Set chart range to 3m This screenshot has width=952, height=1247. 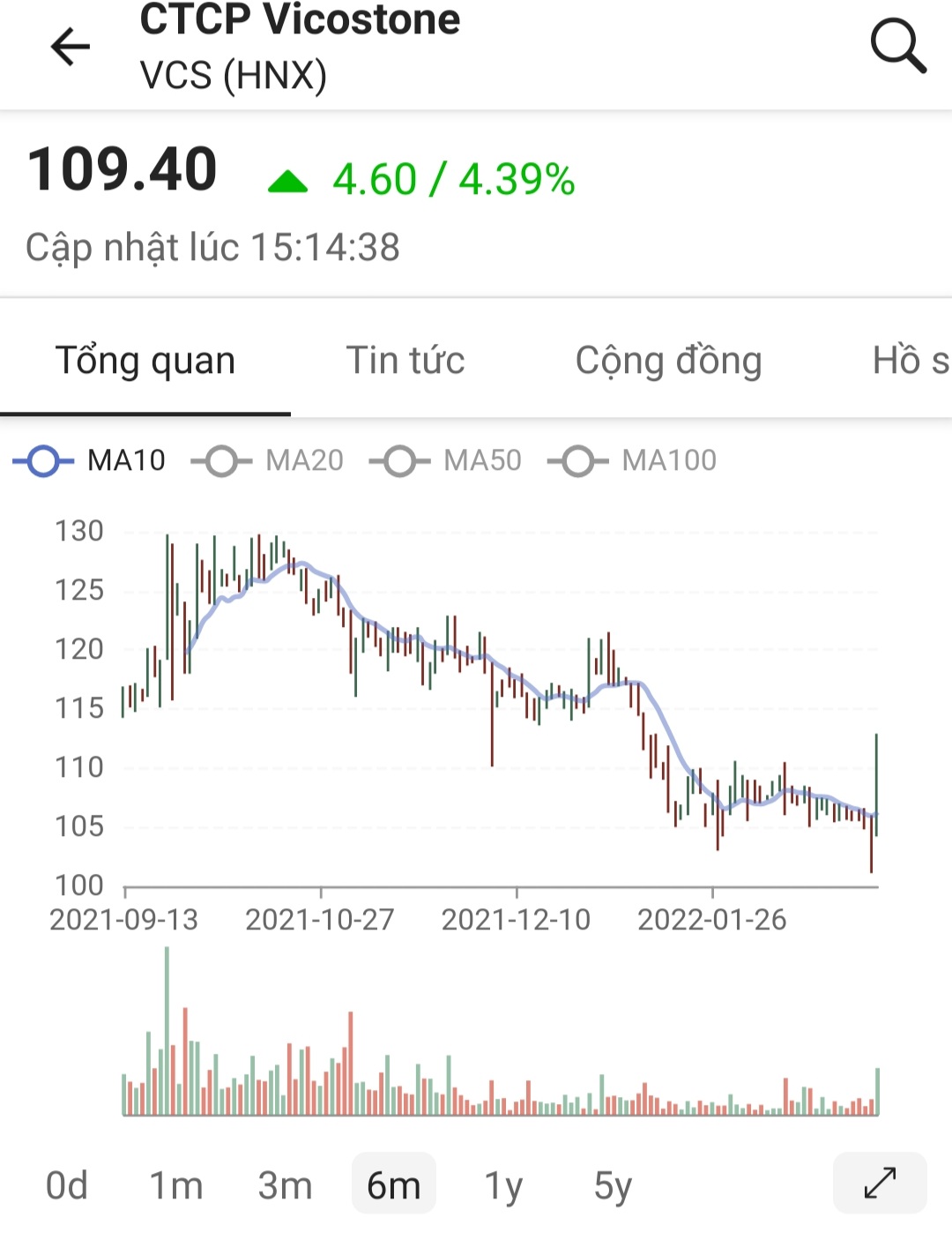click(285, 1185)
